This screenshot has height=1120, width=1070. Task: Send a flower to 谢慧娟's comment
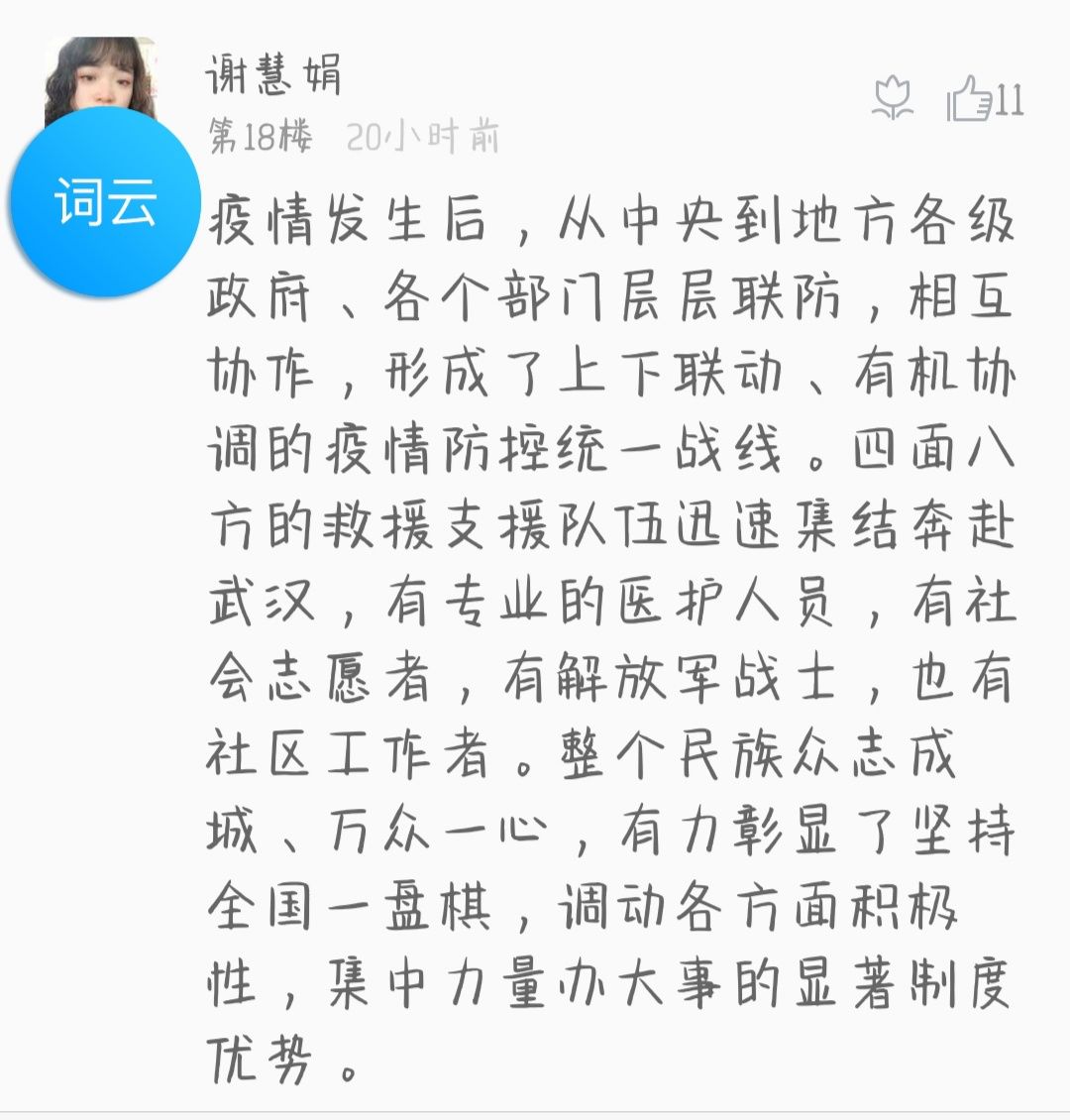tap(893, 98)
